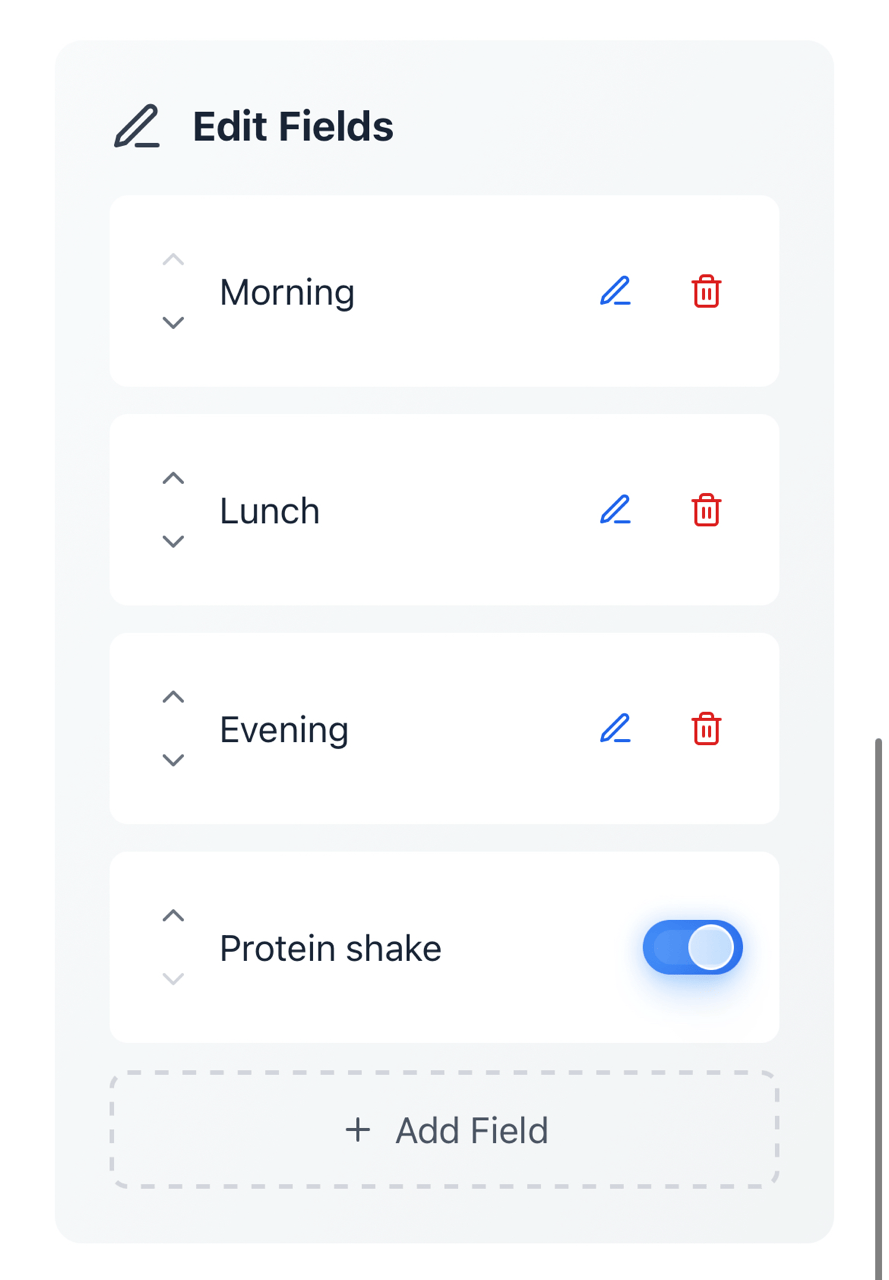The width and height of the screenshot is (889, 1280).
Task: Select the Morning field label
Action: pos(287,291)
